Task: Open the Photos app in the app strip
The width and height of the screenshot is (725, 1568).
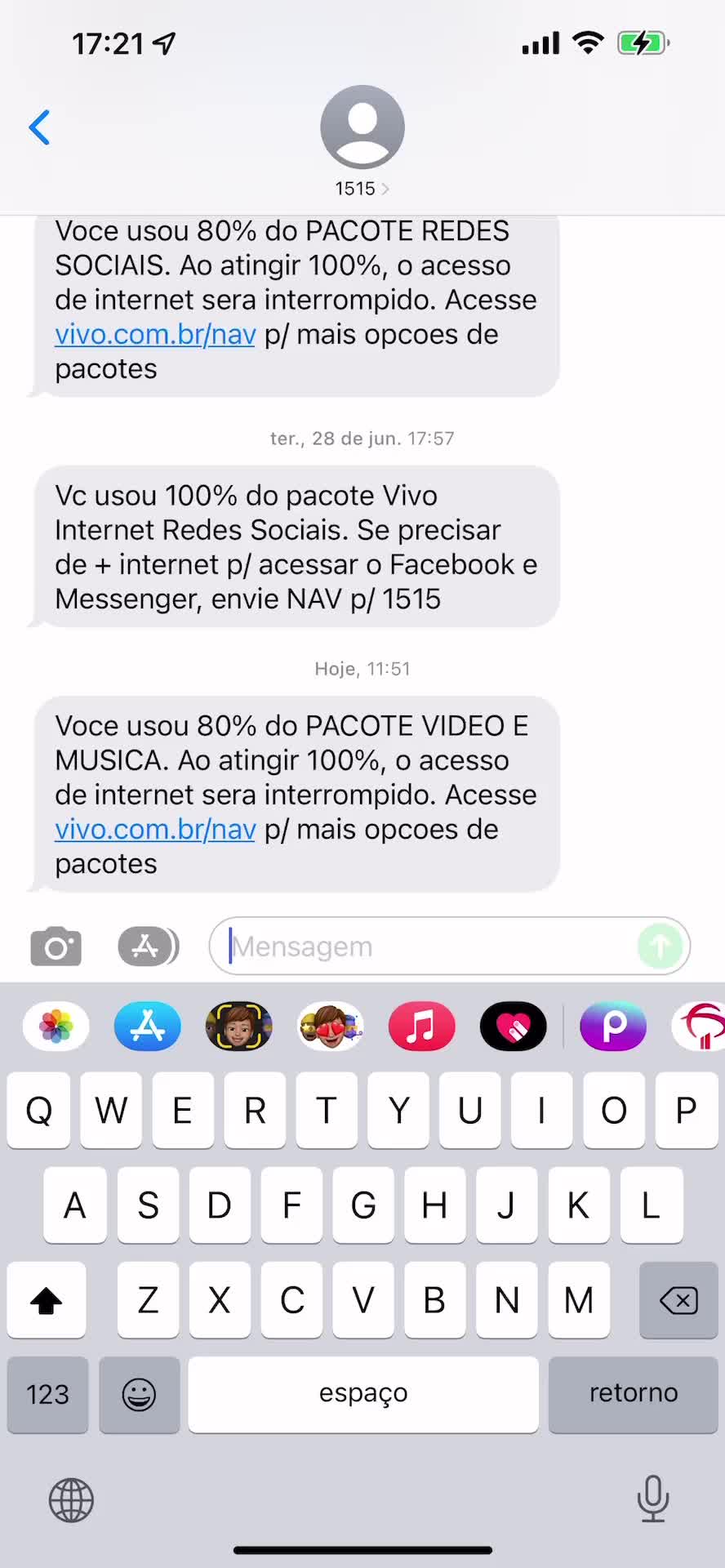Action: point(56,1026)
